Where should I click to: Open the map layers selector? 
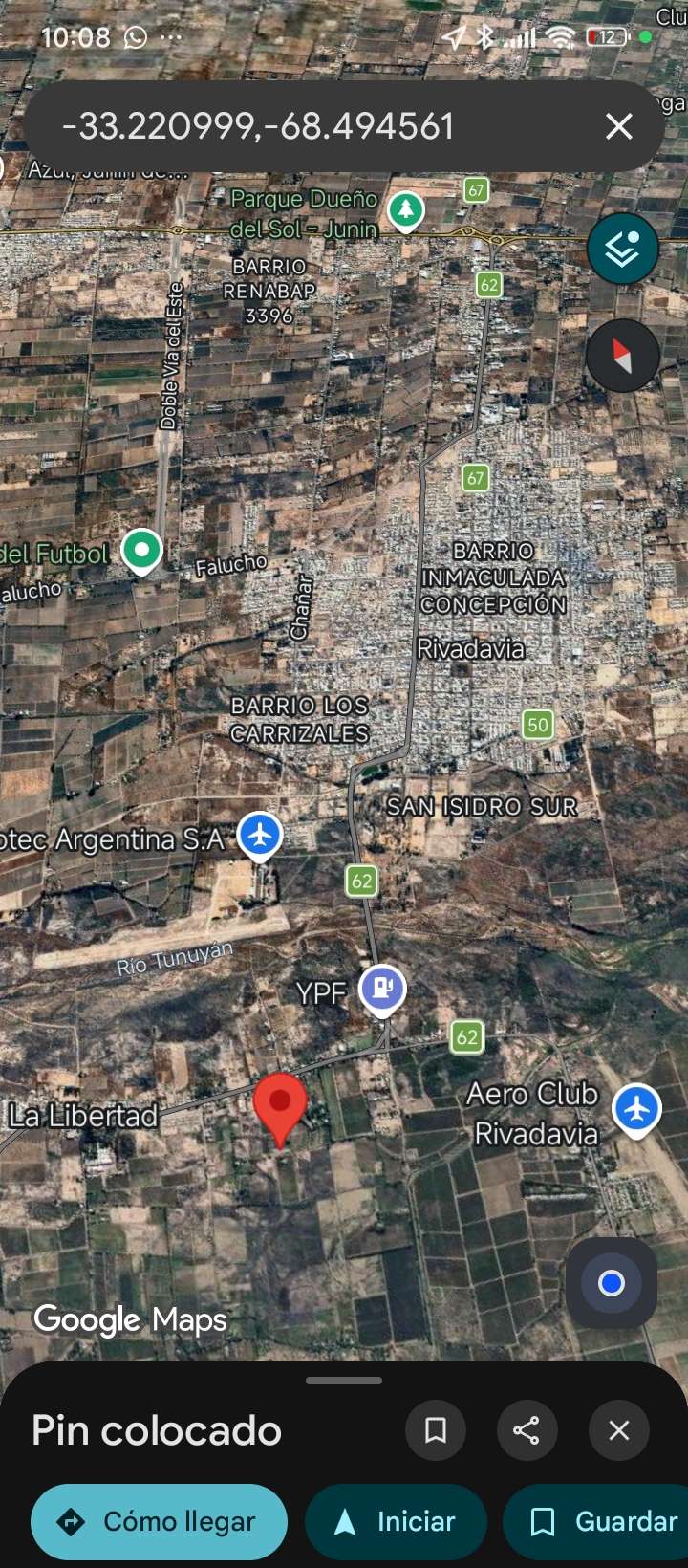point(622,250)
